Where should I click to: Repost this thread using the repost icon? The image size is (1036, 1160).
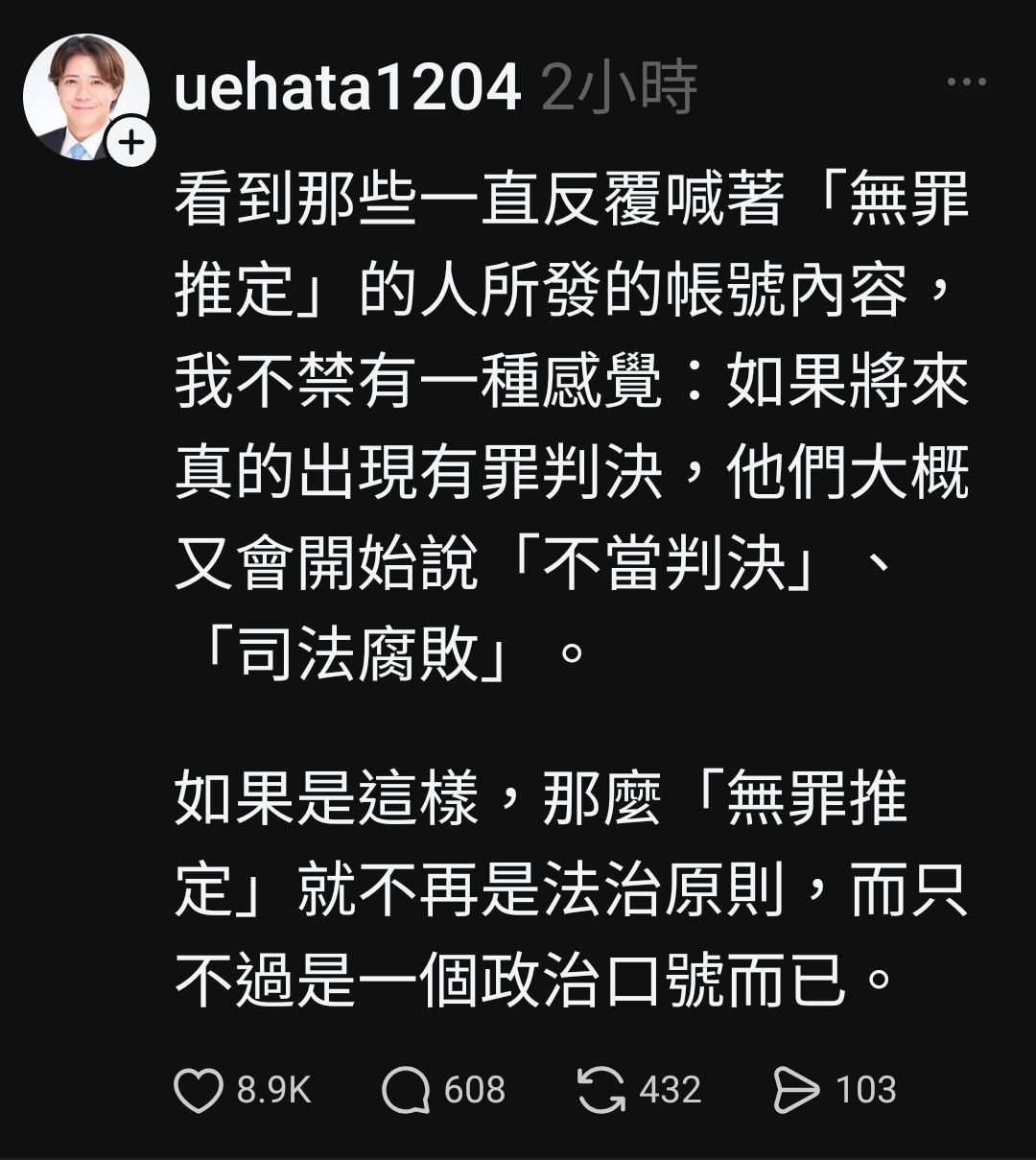tap(601, 1091)
